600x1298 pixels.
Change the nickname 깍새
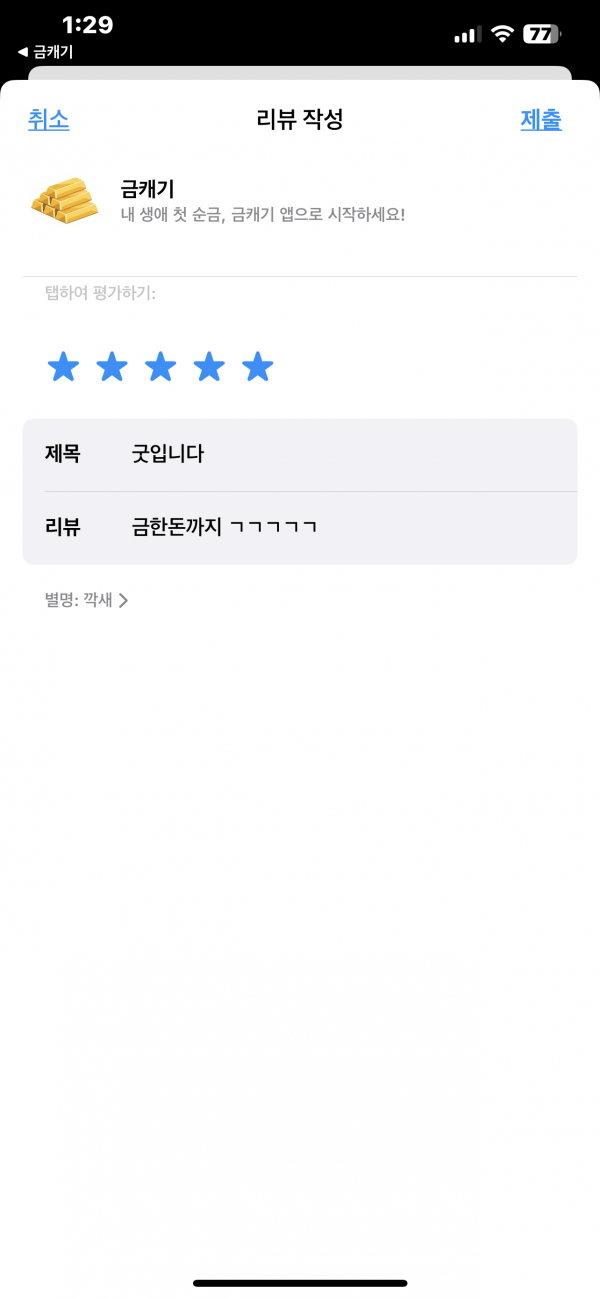coord(87,601)
